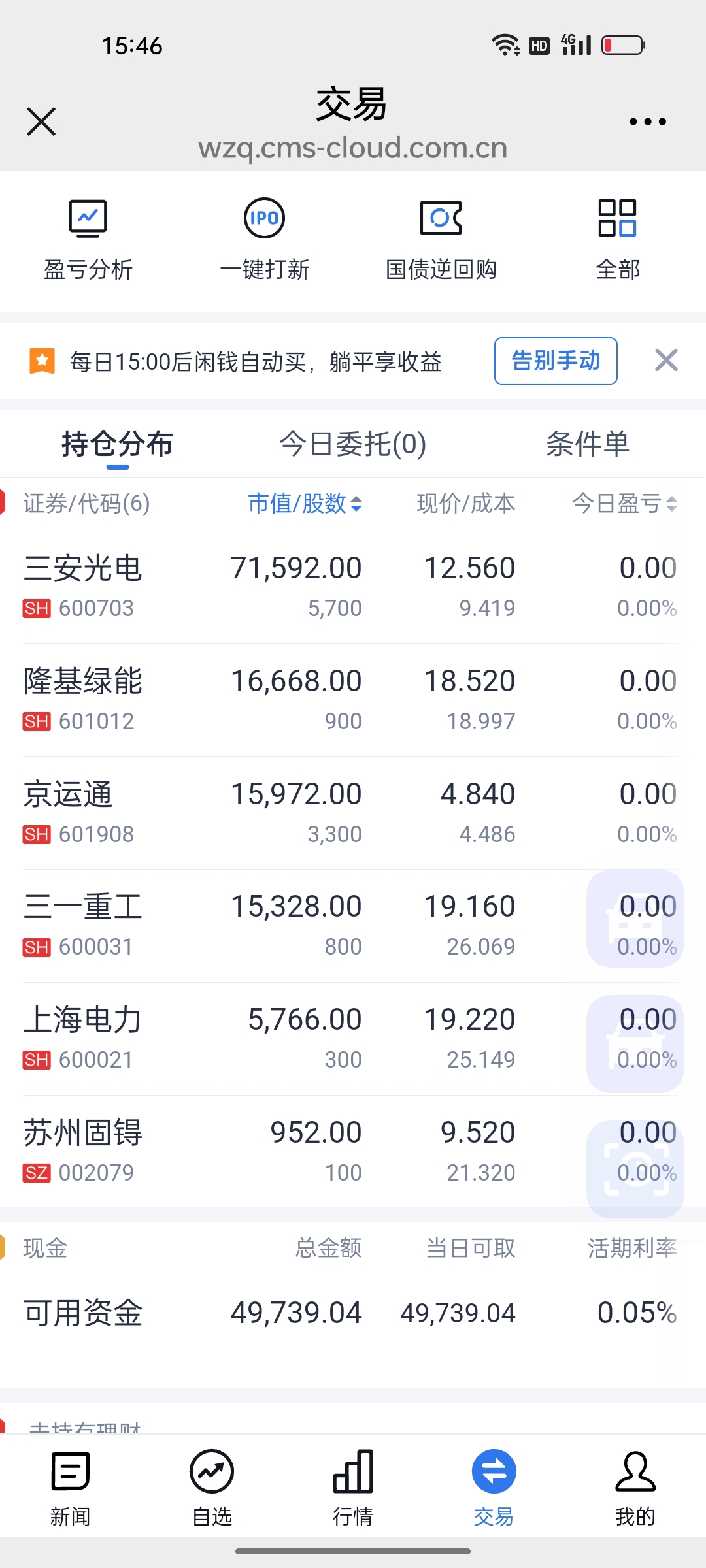Tap the 告别手动 banner button
Image resolution: width=706 pixels, height=1568 pixels.
pos(556,361)
